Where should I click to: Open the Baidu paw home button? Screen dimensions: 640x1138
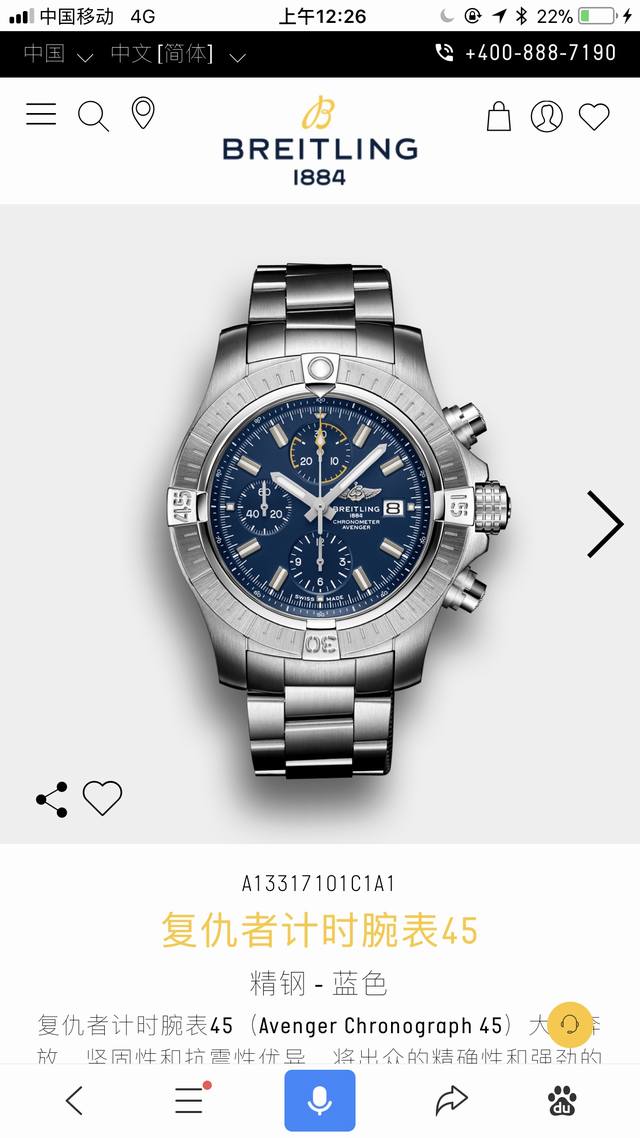(x=563, y=1101)
